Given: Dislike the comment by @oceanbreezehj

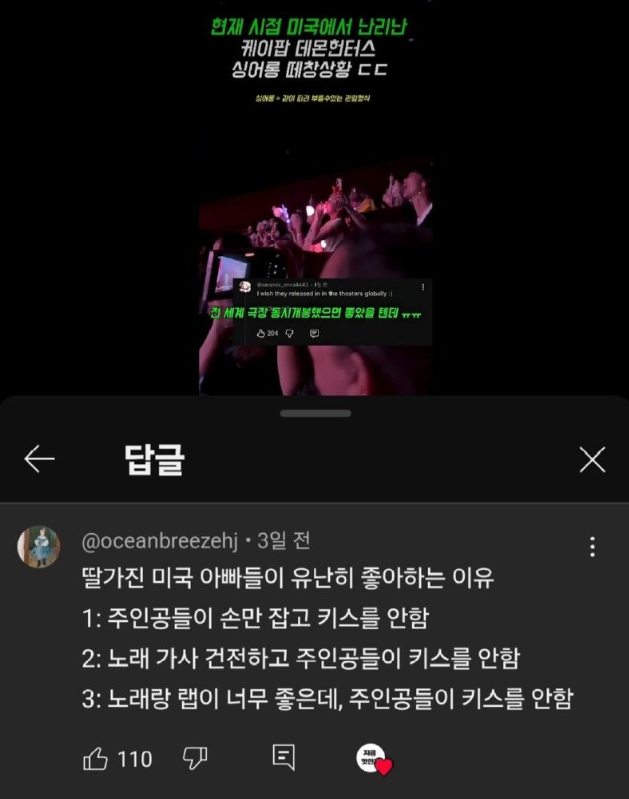Looking at the screenshot, I should [x=195, y=759].
